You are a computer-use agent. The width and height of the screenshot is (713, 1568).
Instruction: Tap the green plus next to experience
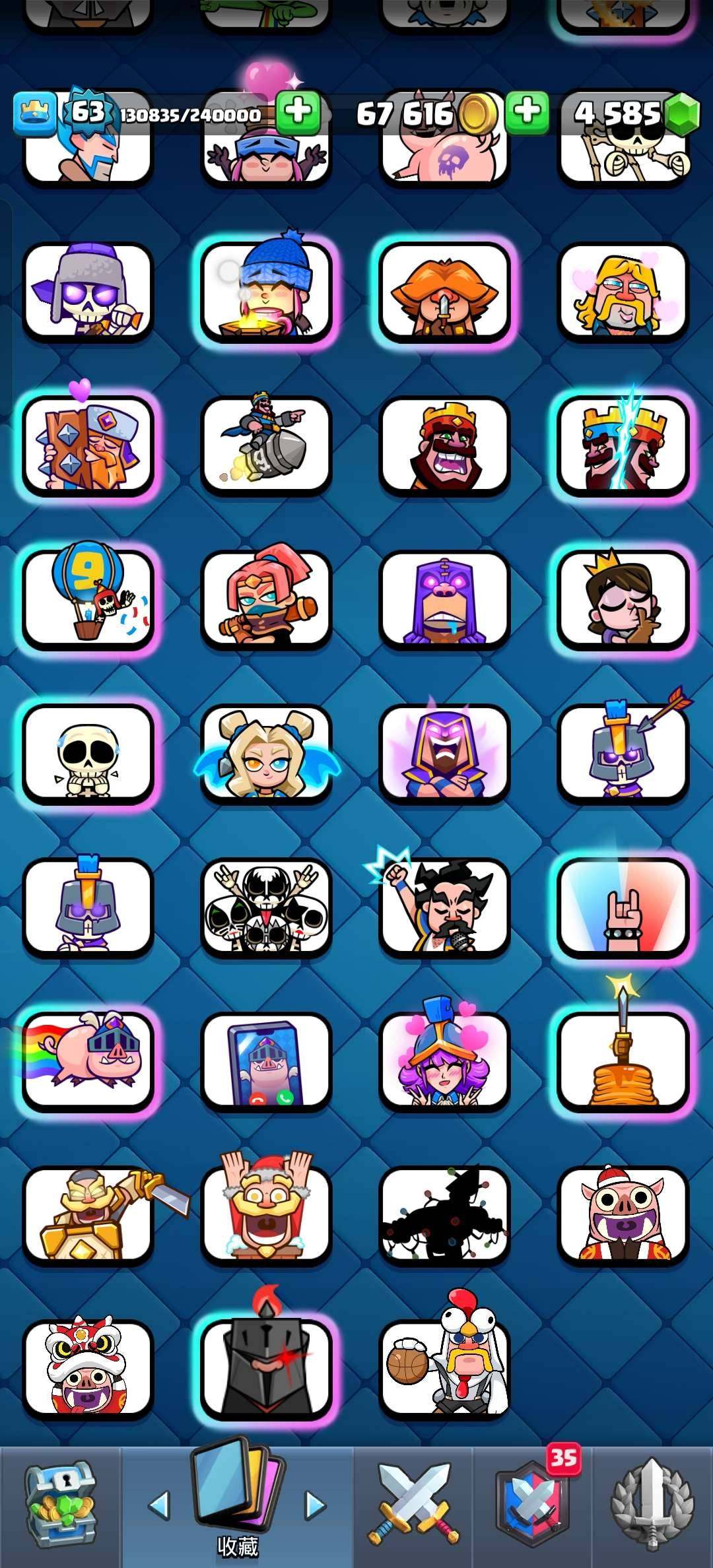coord(298,112)
